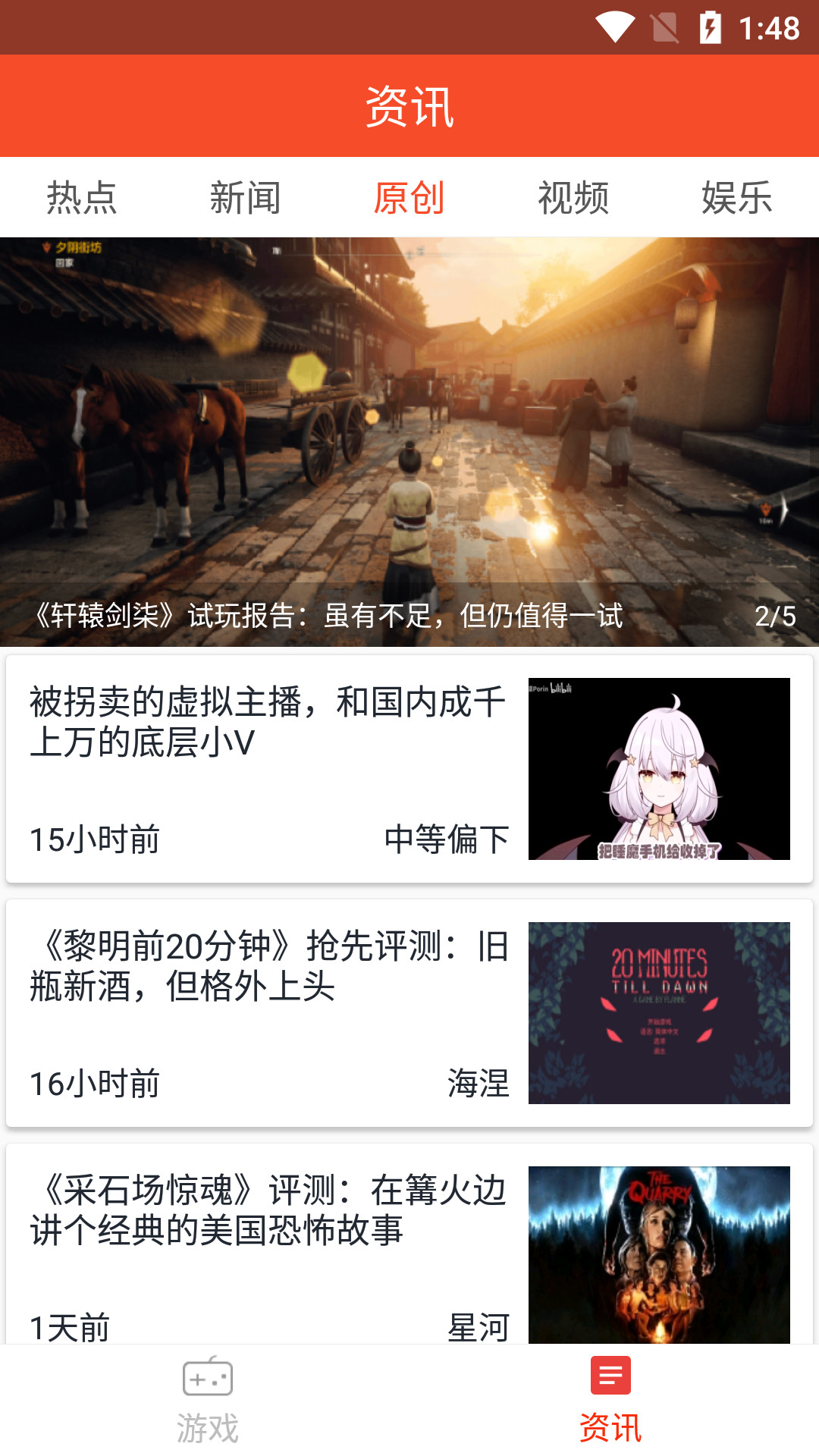Open the 《轩辕剑柒》试玩报告 banner
819x1456 pixels.
(409, 441)
